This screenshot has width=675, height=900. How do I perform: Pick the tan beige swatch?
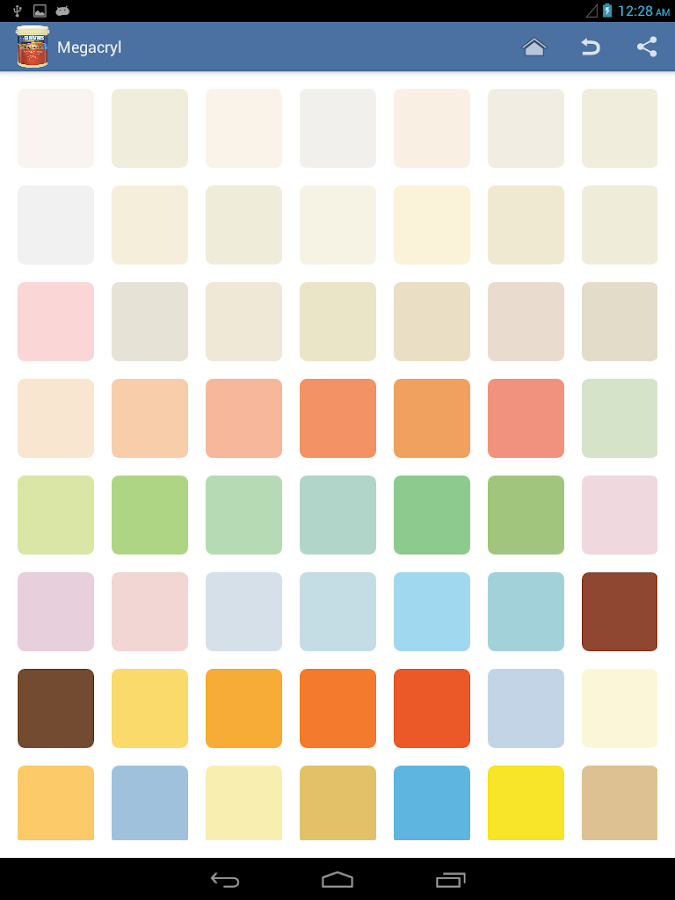(619, 803)
